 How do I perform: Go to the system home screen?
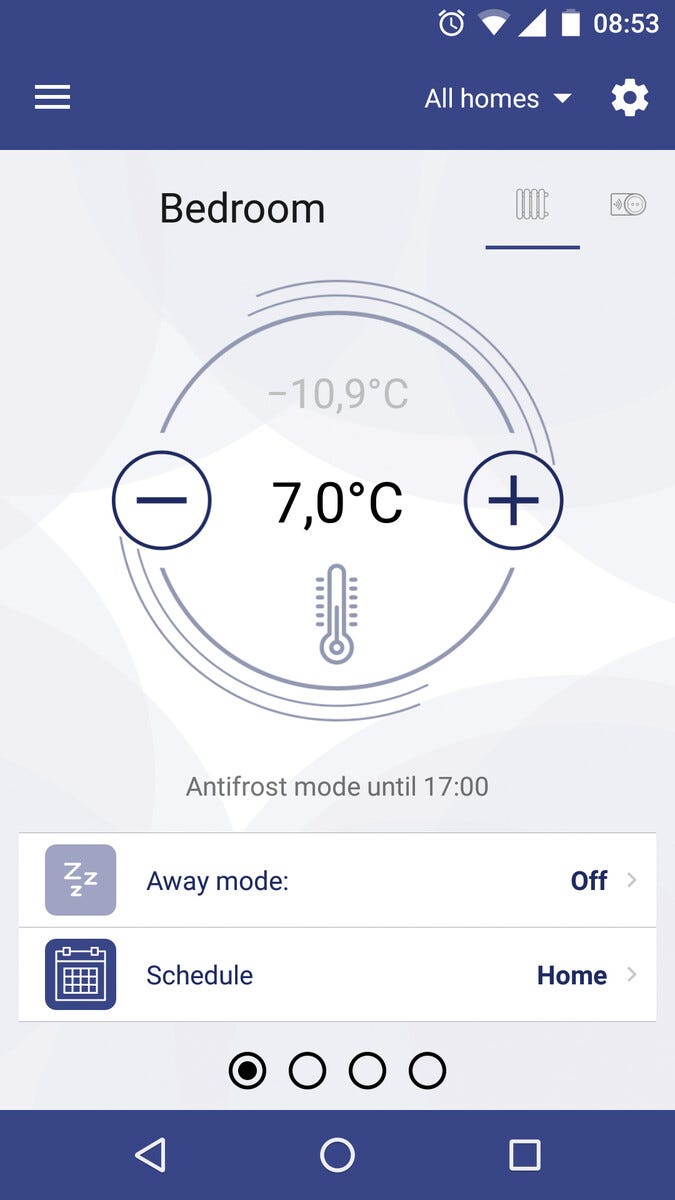(337, 1155)
